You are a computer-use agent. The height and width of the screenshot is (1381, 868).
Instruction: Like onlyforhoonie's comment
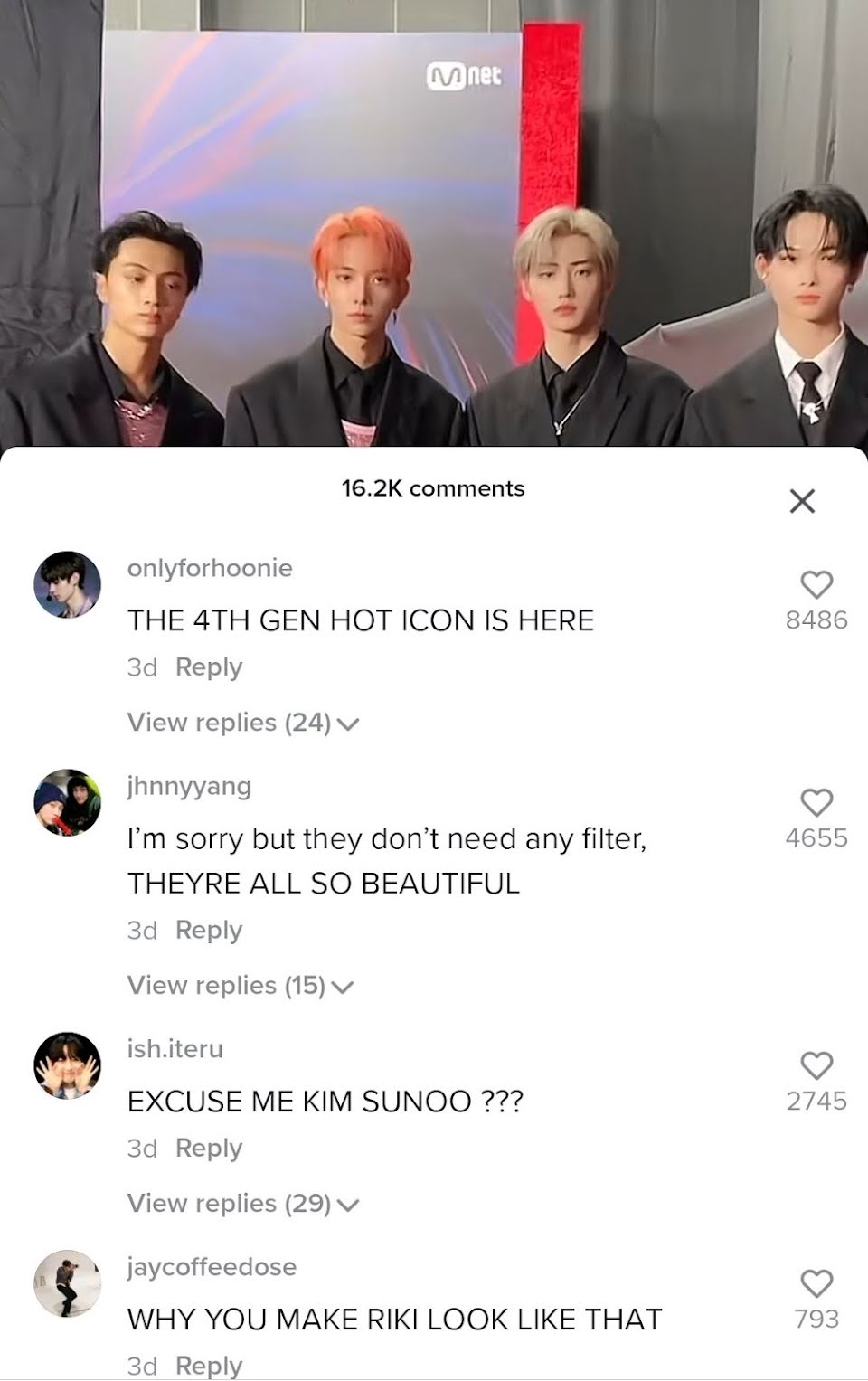click(x=816, y=584)
